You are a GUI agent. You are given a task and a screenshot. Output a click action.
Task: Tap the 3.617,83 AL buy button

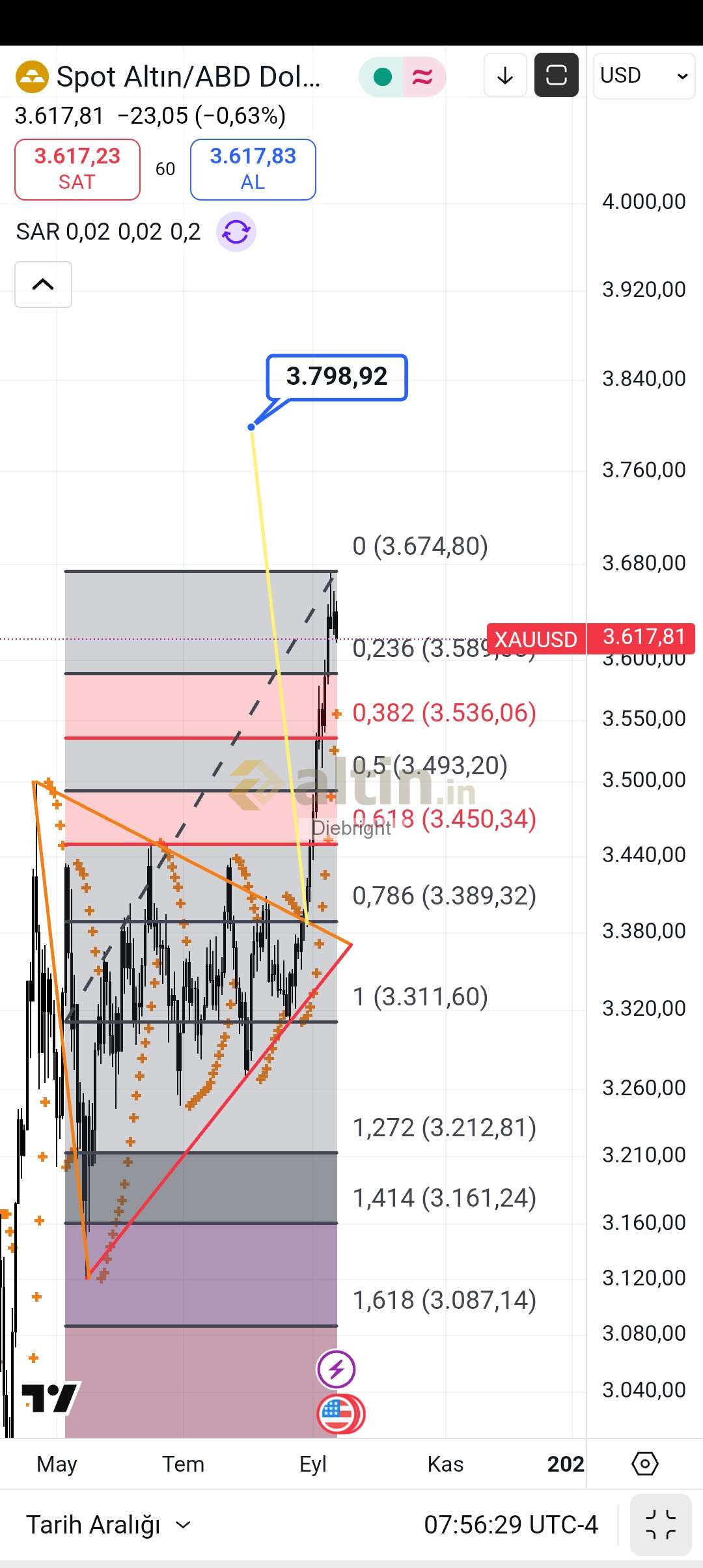tap(253, 169)
